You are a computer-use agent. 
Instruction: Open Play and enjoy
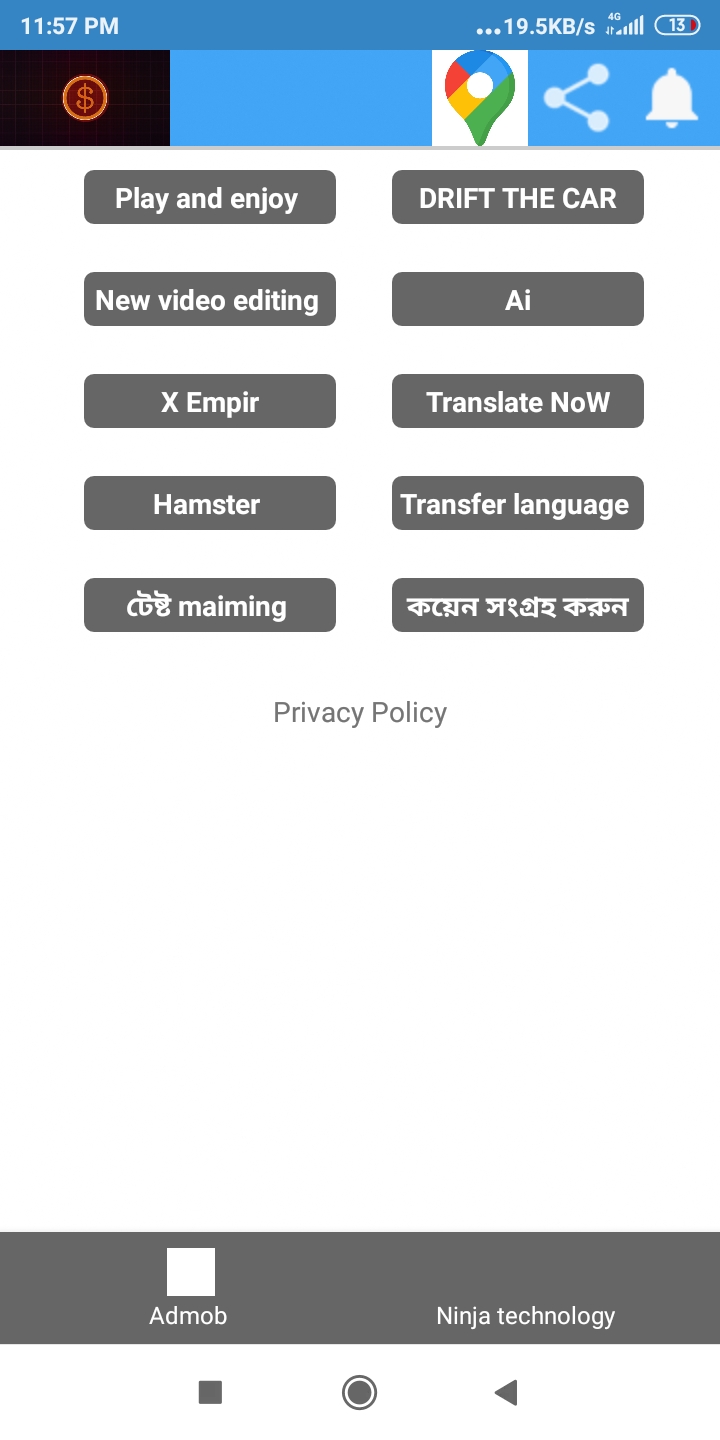[x=210, y=197]
